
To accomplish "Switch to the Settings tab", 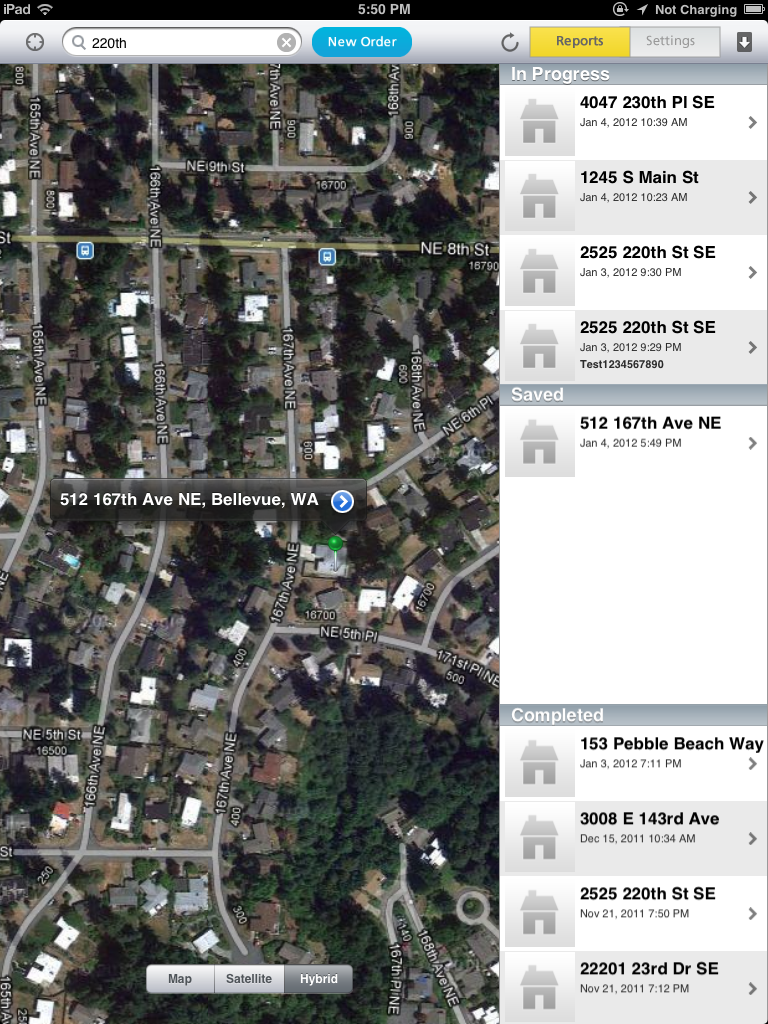I will tap(670, 41).
